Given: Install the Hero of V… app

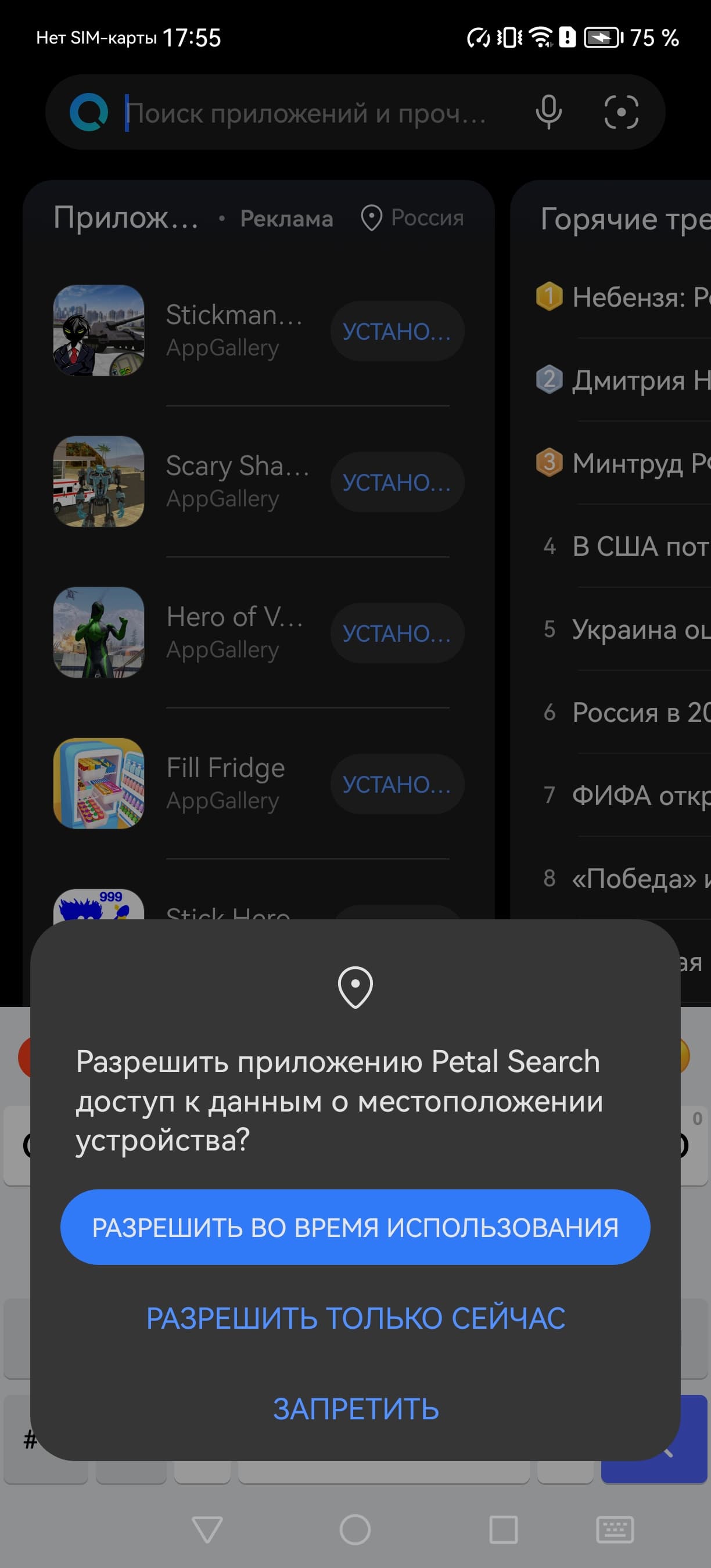Looking at the screenshot, I should point(397,633).
